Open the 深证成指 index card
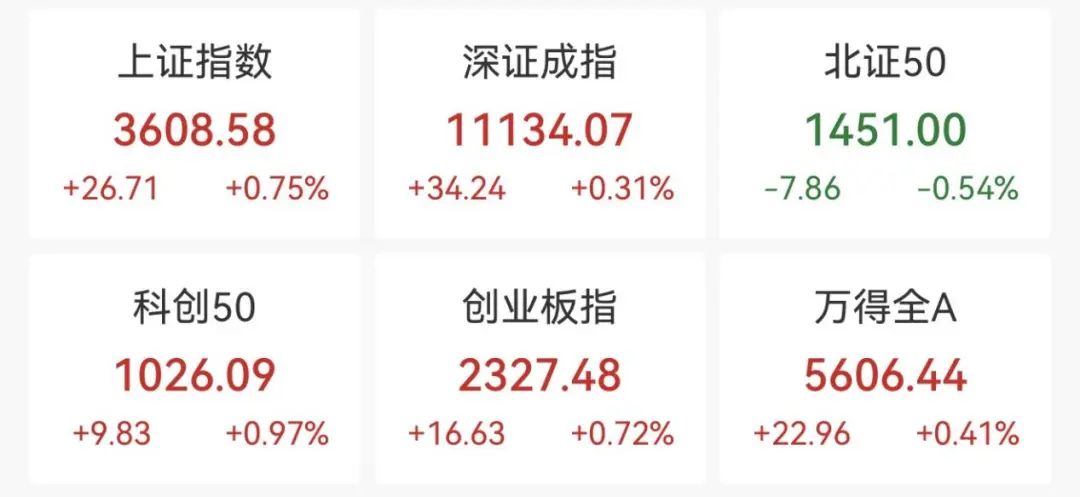Image resolution: width=1080 pixels, height=497 pixels. 540,126
